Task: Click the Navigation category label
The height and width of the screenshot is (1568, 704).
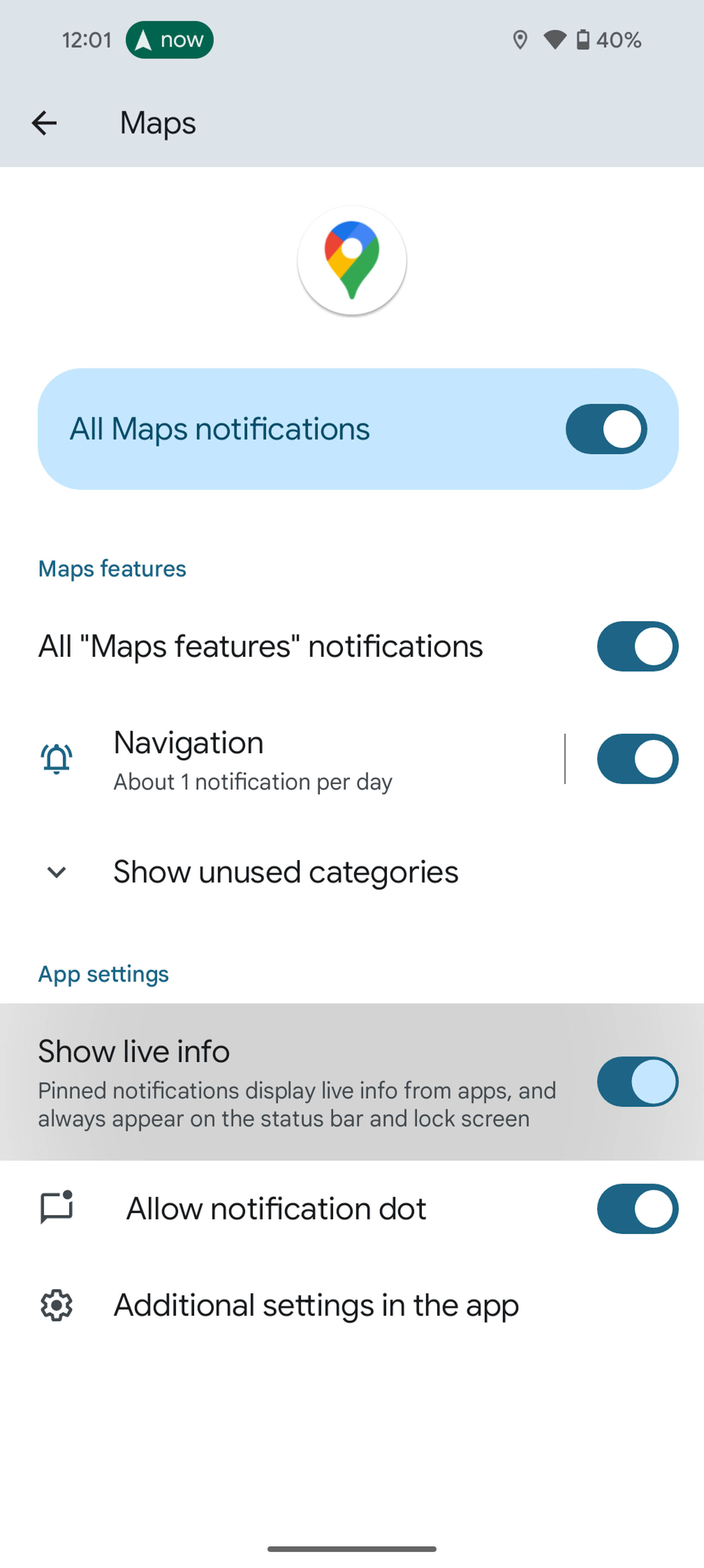Action: click(x=188, y=743)
